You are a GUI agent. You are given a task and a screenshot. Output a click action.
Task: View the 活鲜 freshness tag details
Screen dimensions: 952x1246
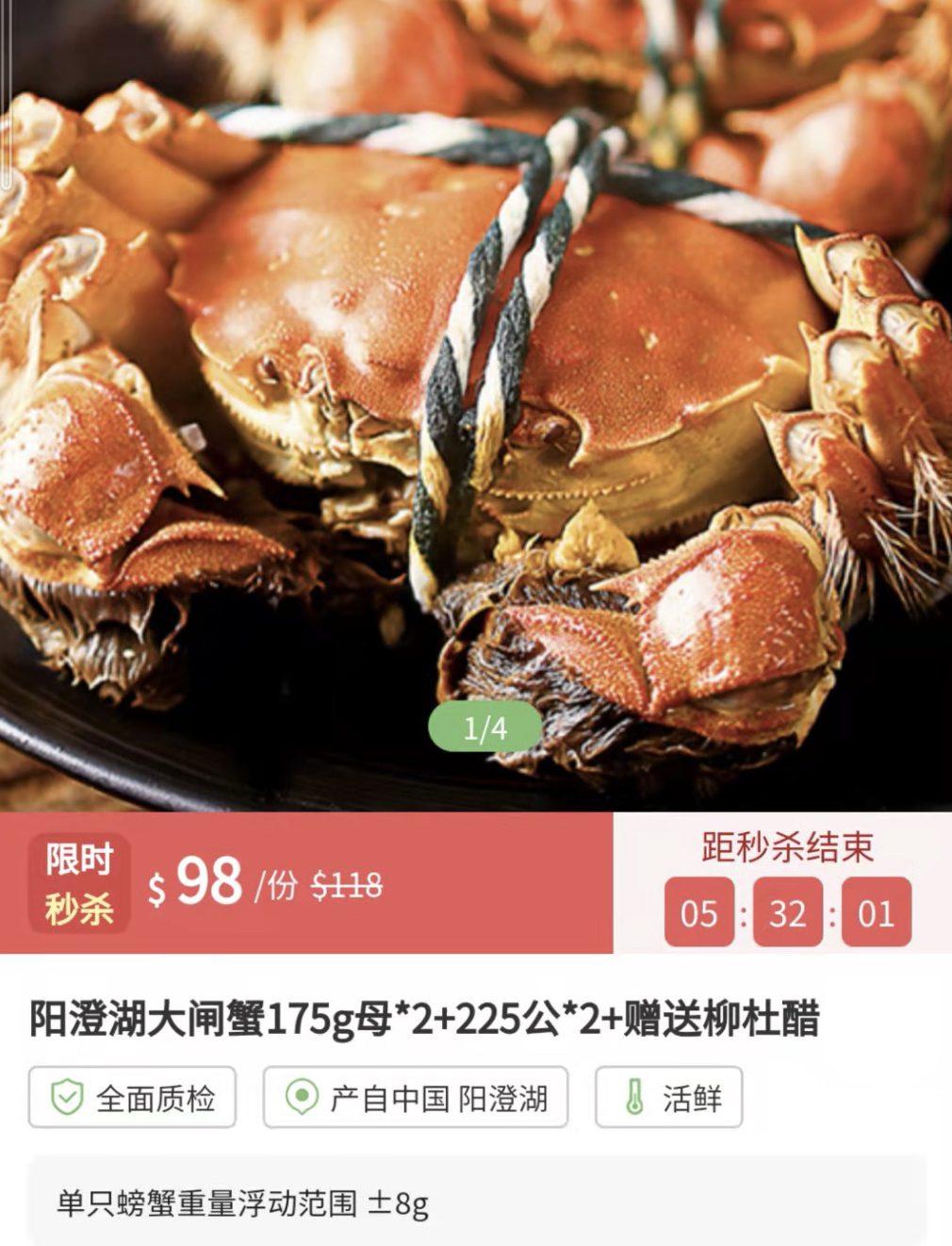pyautogui.click(x=668, y=1097)
